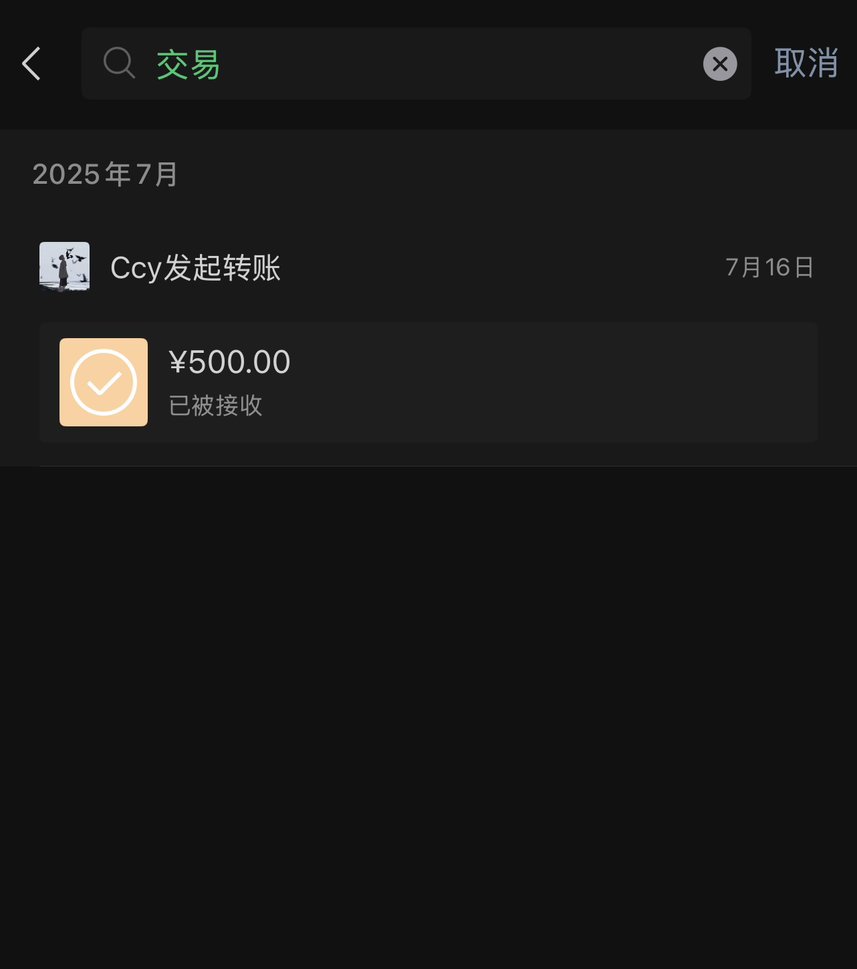Click the magnifier icon in the search bar
This screenshot has height=969, width=857.
pos(119,63)
